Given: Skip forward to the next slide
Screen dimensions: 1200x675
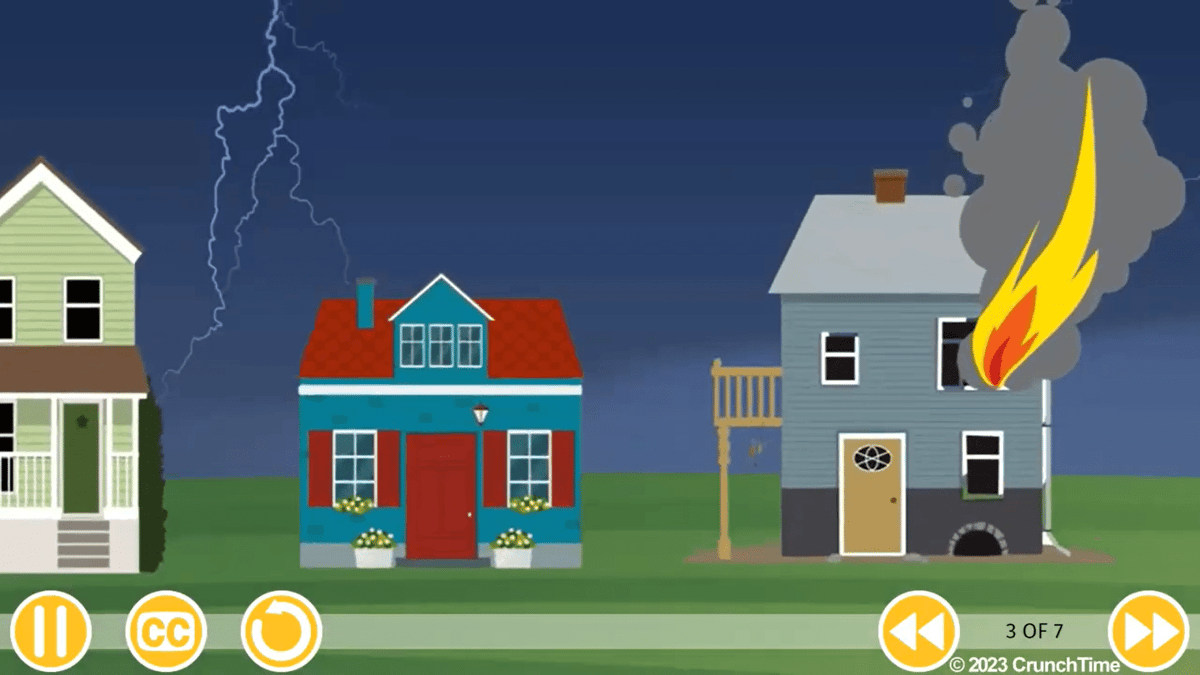Looking at the screenshot, I should (1148, 631).
